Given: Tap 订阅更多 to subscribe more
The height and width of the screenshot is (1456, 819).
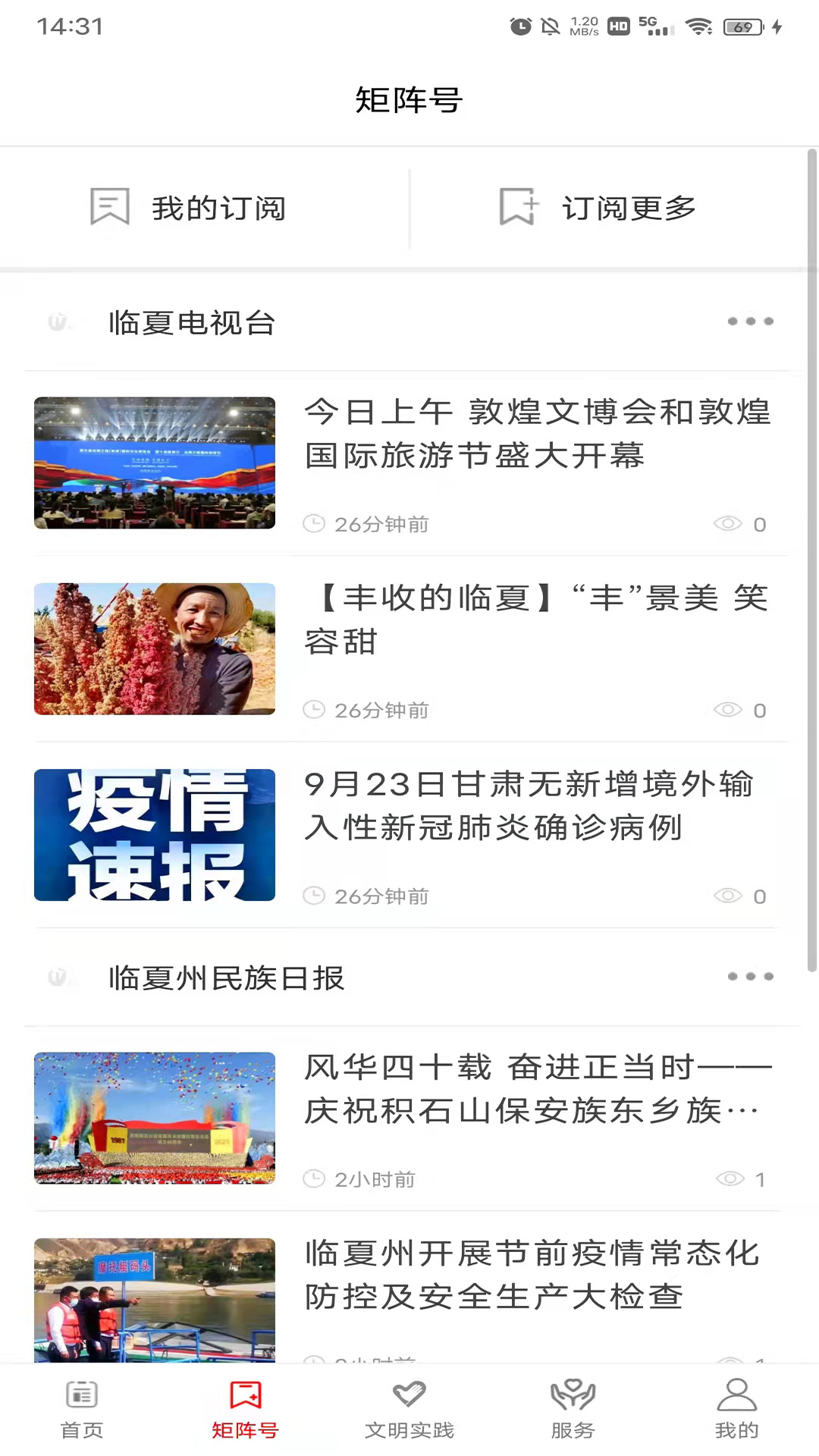Looking at the screenshot, I should point(598,208).
